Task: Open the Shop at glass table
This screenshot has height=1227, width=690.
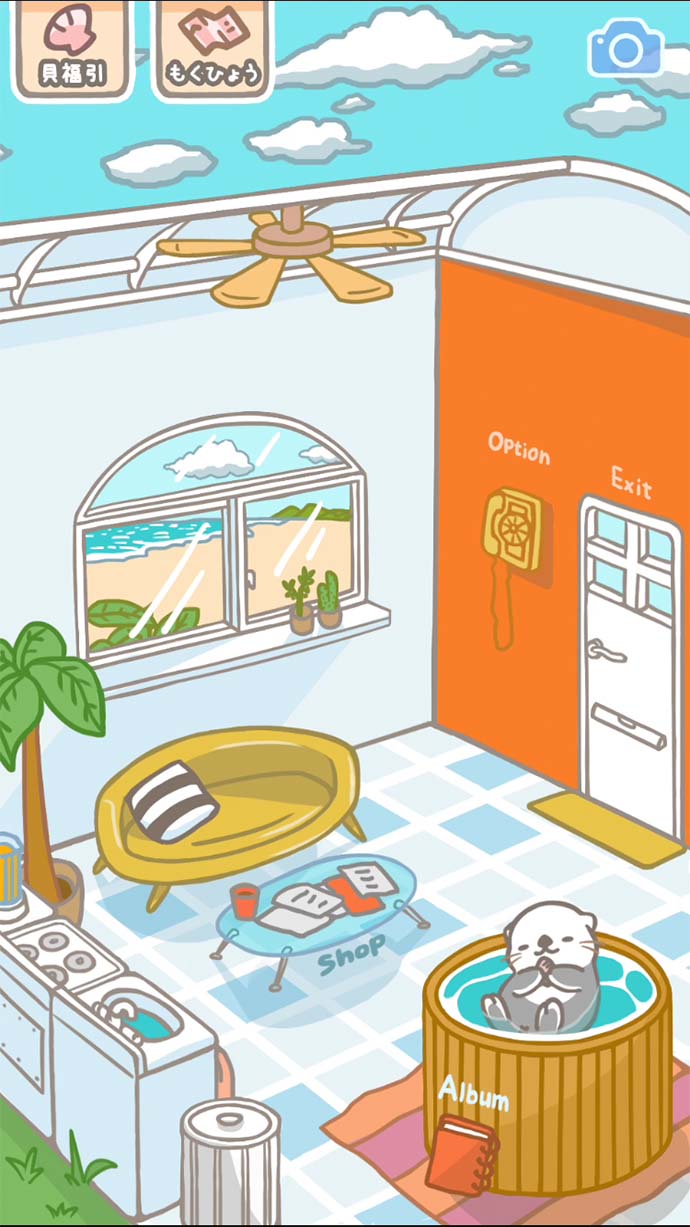Action: pyautogui.click(x=318, y=905)
